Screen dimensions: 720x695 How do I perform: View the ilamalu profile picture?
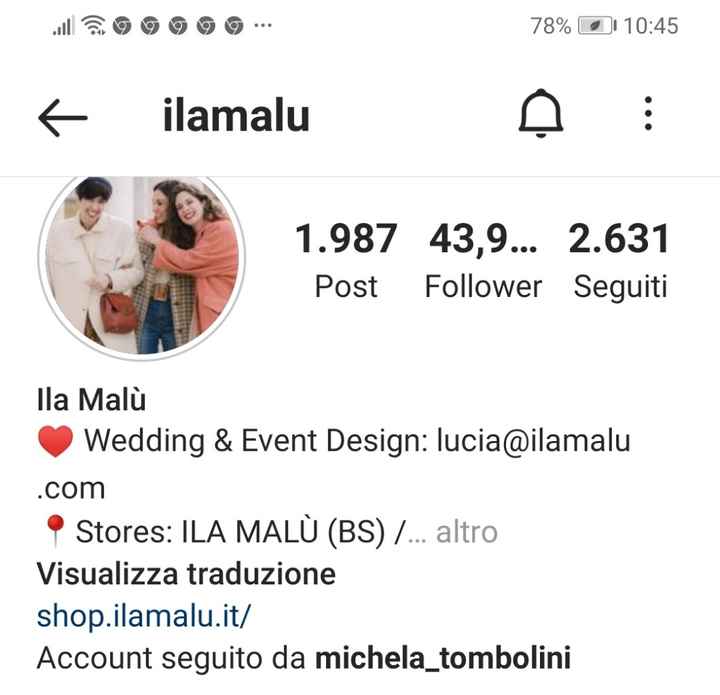pyautogui.click(x=142, y=267)
